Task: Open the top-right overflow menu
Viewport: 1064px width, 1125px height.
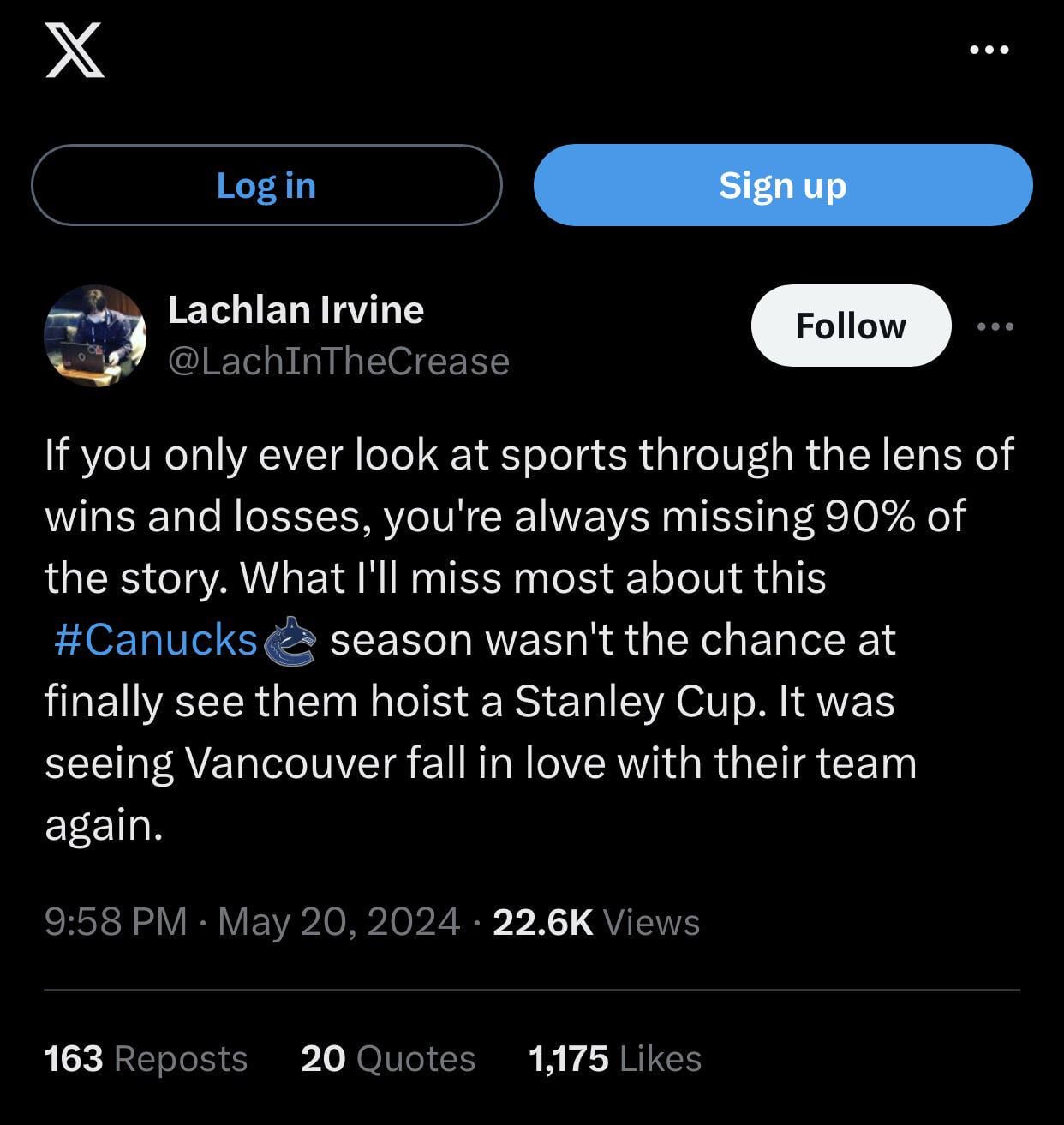Action: 989,51
